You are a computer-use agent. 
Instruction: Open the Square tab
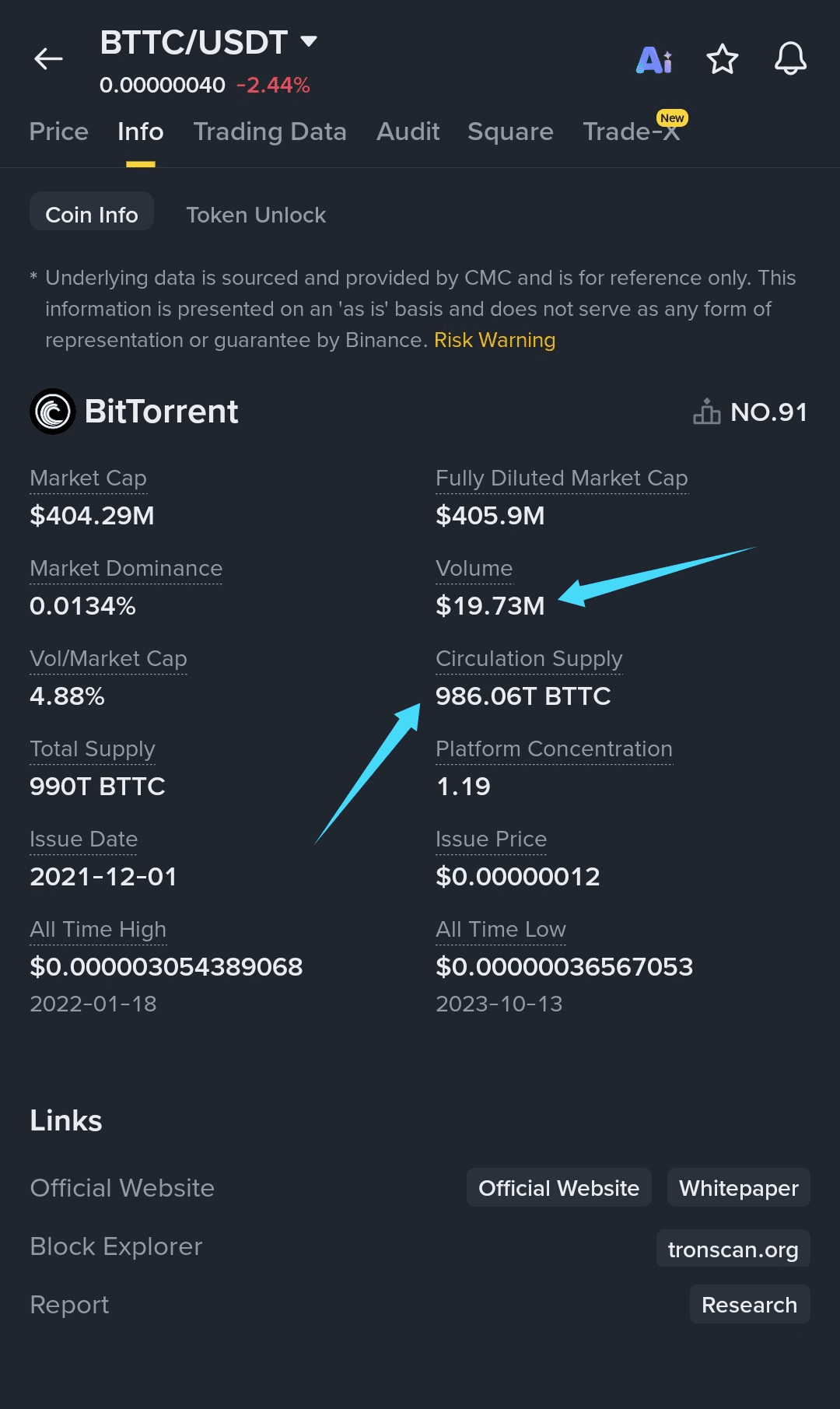pos(510,131)
